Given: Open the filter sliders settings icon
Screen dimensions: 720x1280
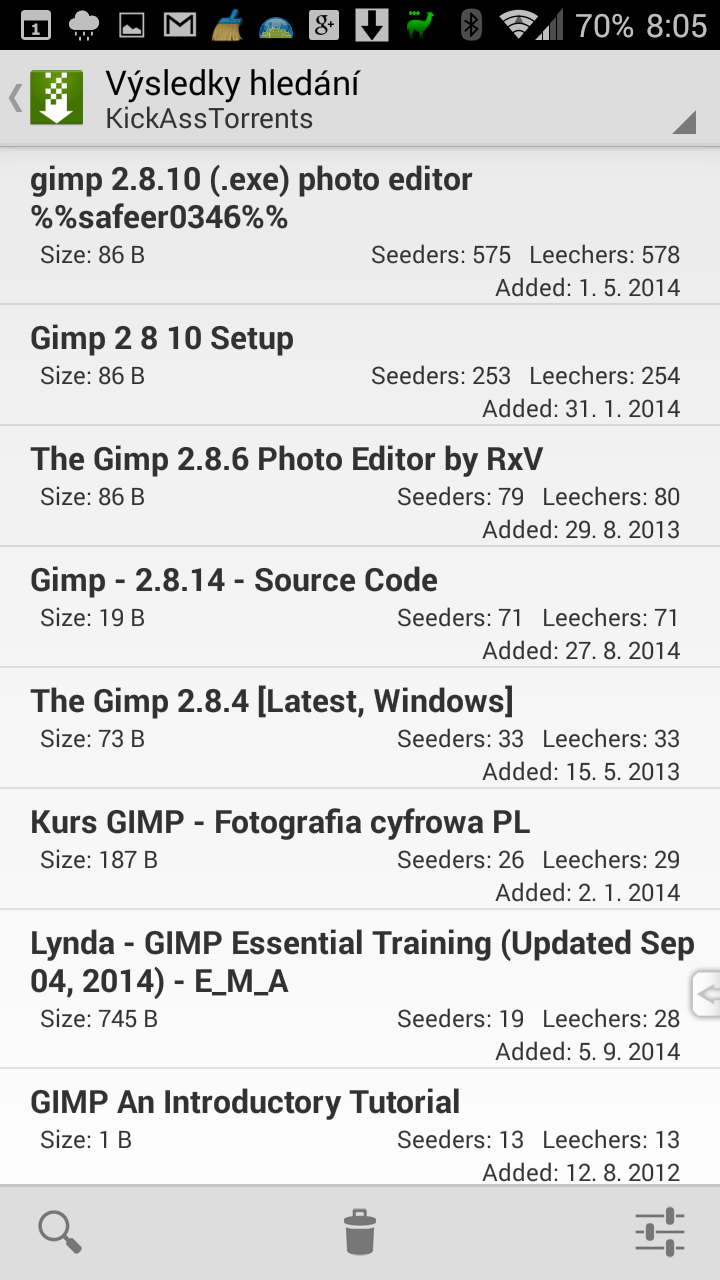Looking at the screenshot, I should pyautogui.click(x=660, y=1232).
